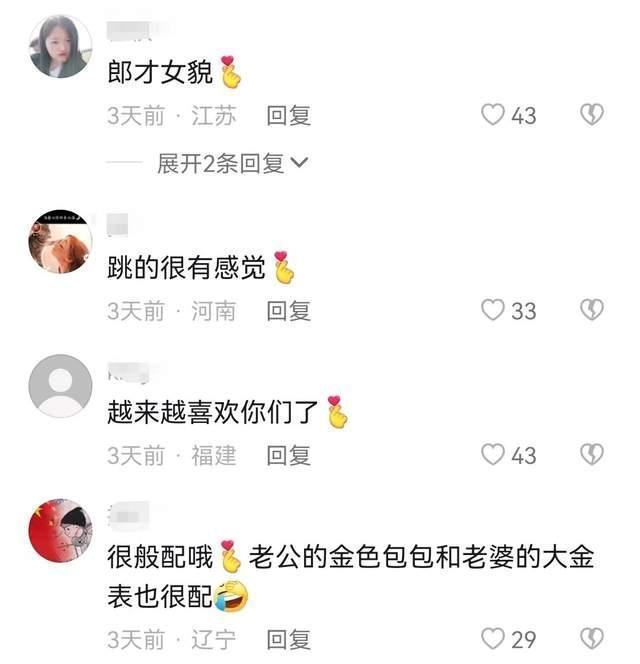Dislike the 很般配哦 comment from 辽宁
Viewport: 640px width, 664px height.
click(592, 639)
